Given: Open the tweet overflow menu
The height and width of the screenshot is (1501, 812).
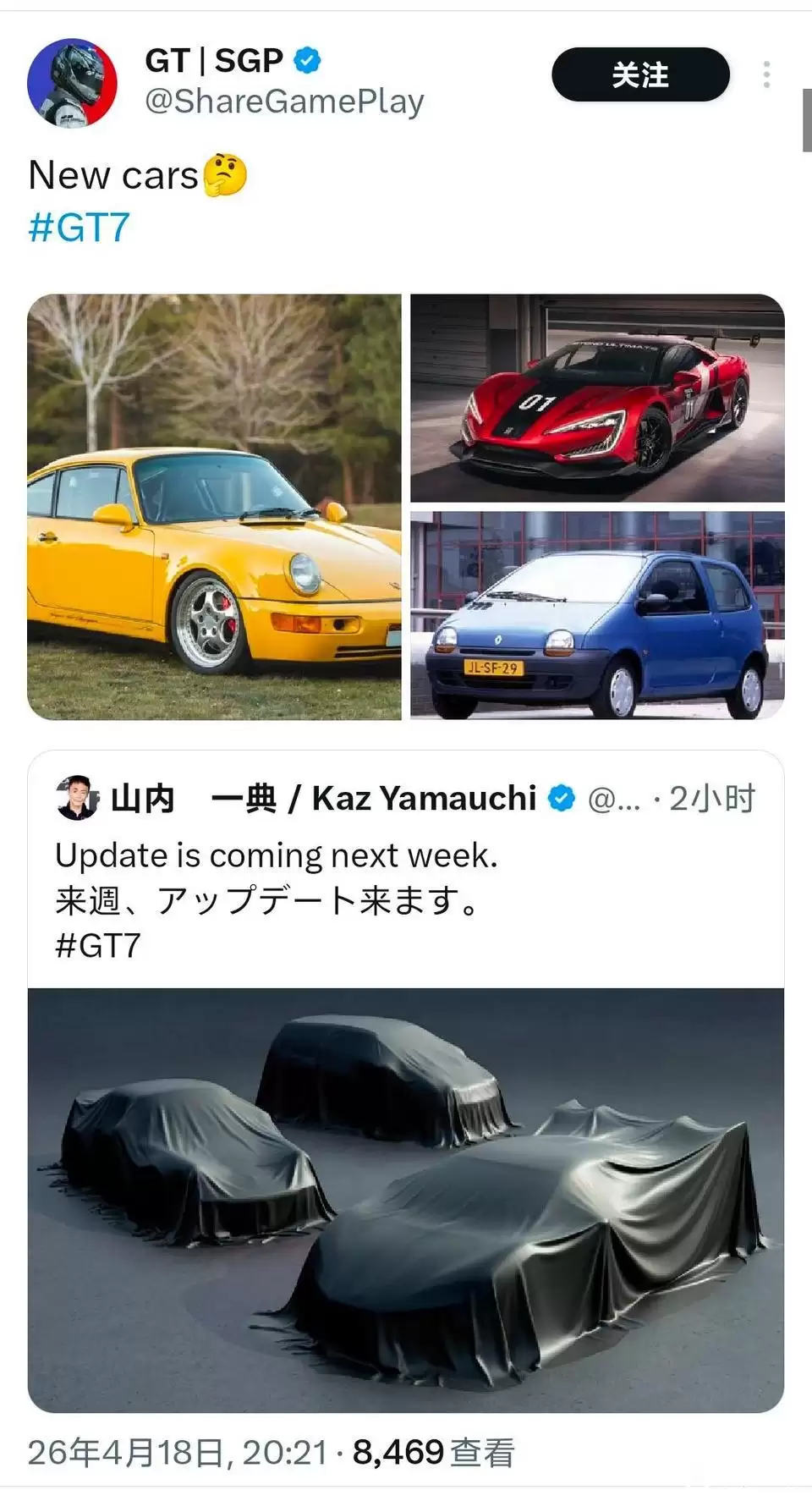Looking at the screenshot, I should (x=766, y=75).
